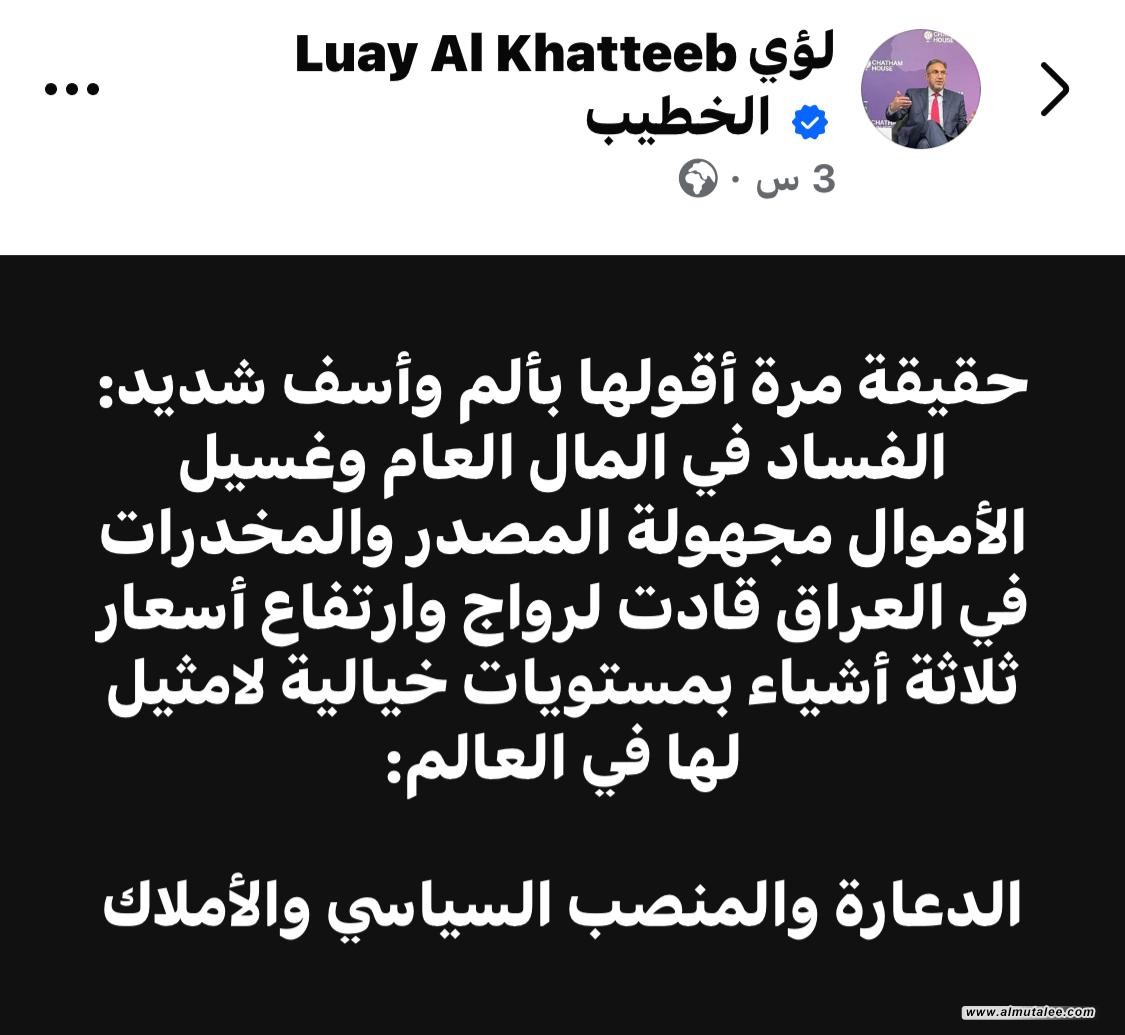Go back using the chevron arrow
The width and height of the screenshot is (1125, 1035).
[x=1055, y=89]
